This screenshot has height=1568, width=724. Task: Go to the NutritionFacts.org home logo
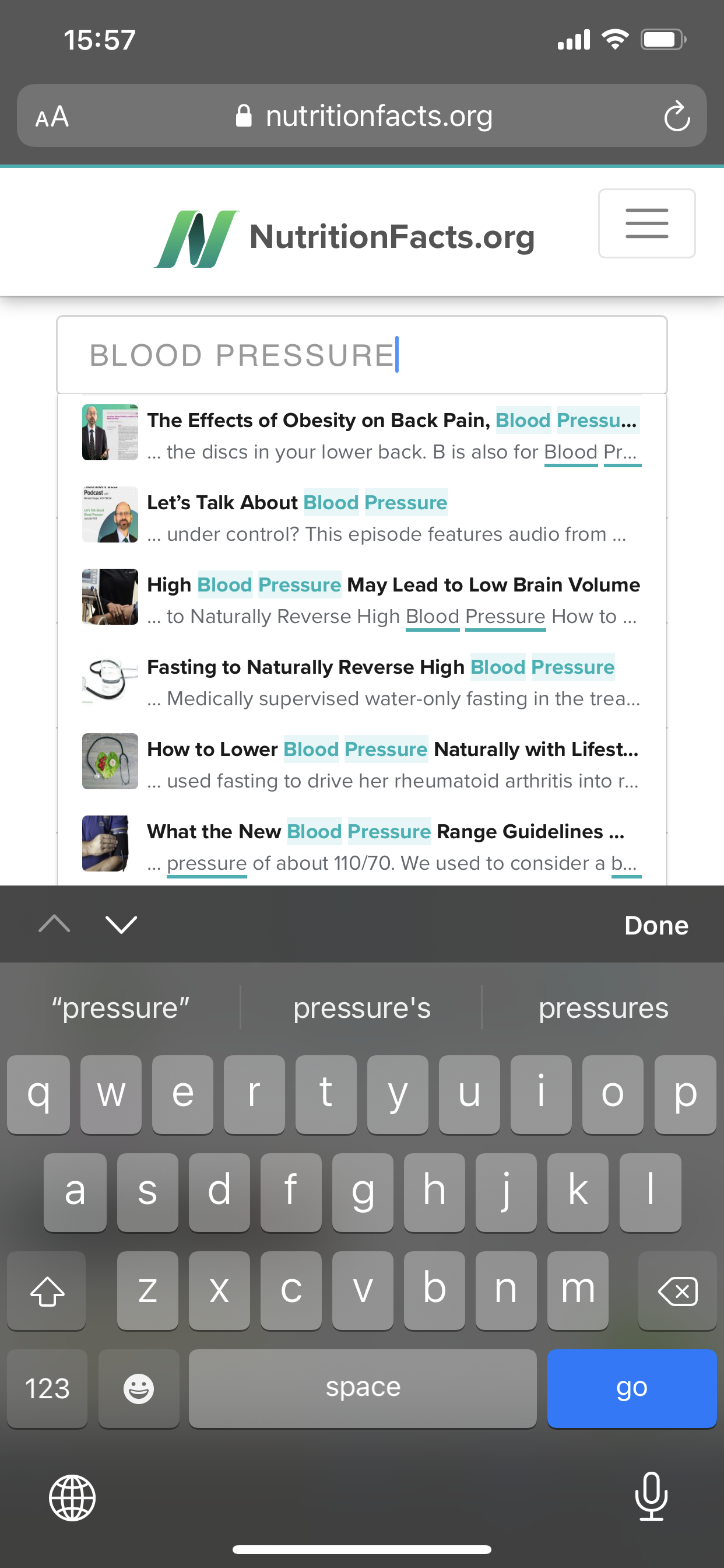pyautogui.click(x=345, y=237)
